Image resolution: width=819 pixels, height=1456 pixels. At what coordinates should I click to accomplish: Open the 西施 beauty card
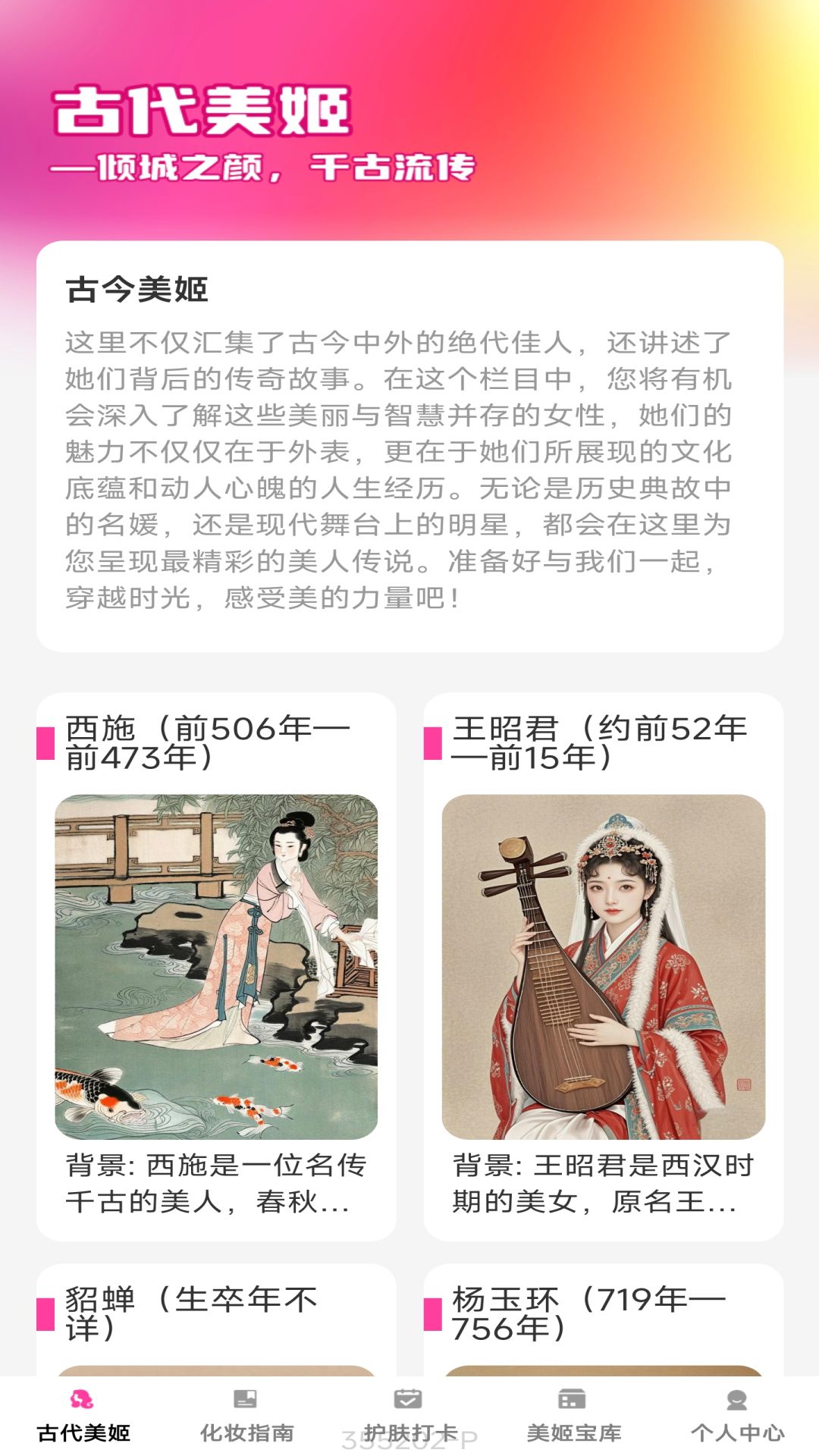coord(216,965)
